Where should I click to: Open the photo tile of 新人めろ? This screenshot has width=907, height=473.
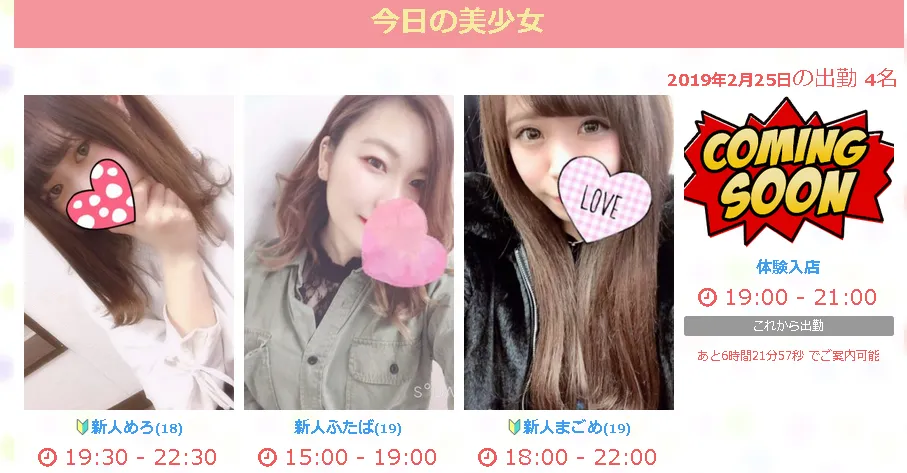129,252
